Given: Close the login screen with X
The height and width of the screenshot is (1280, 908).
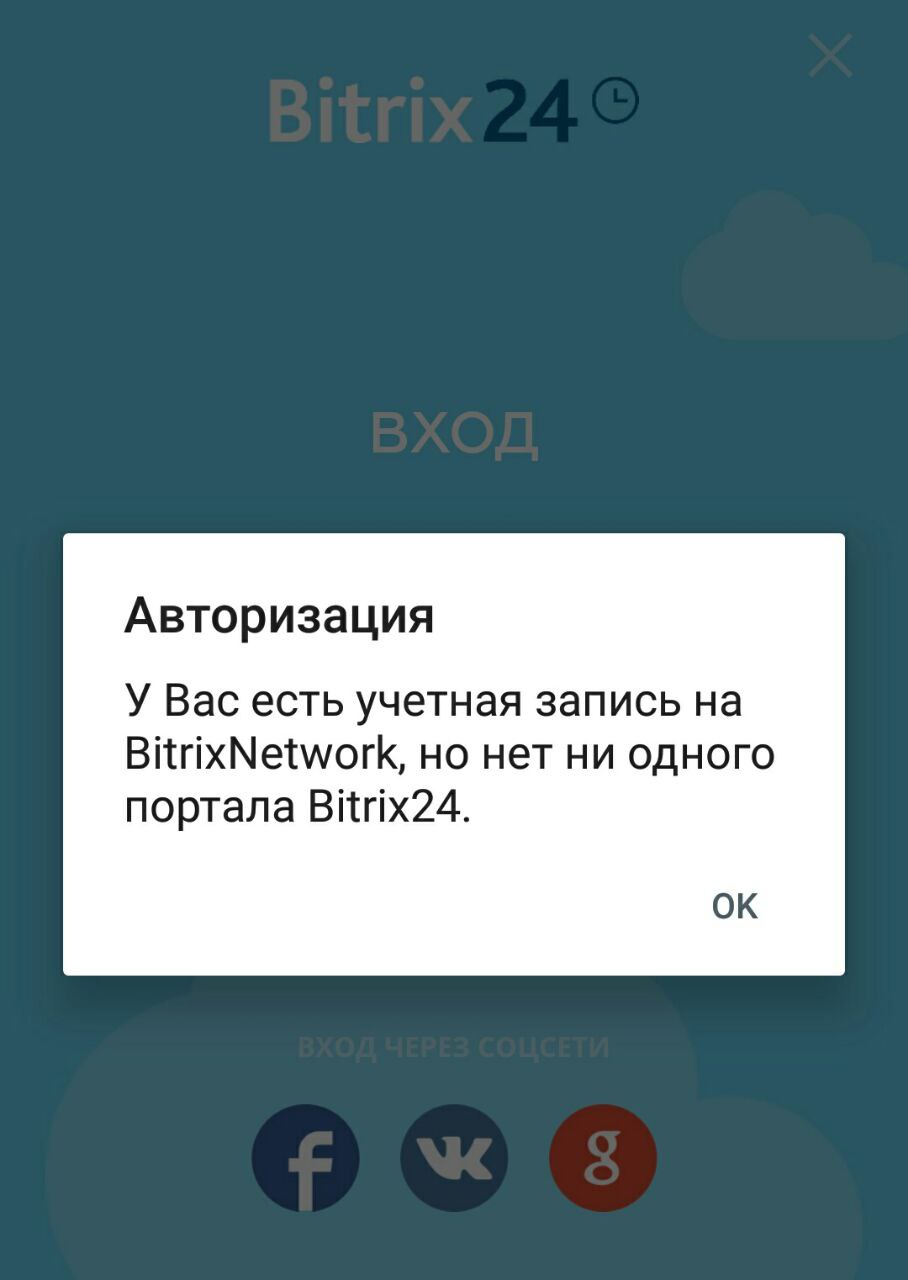Looking at the screenshot, I should (830, 56).
